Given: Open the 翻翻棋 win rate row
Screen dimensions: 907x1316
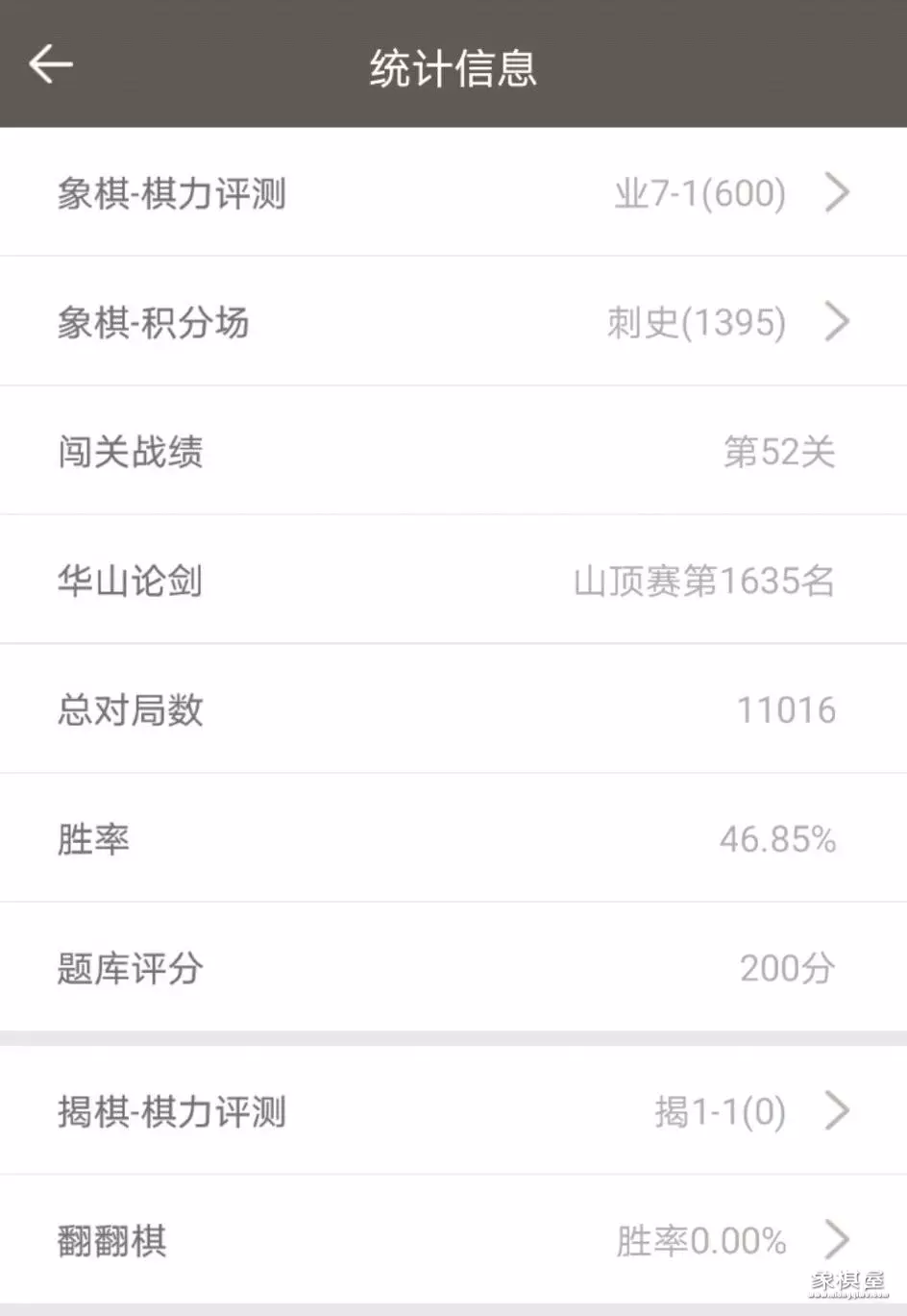Looking at the screenshot, I should (452, 1240).
